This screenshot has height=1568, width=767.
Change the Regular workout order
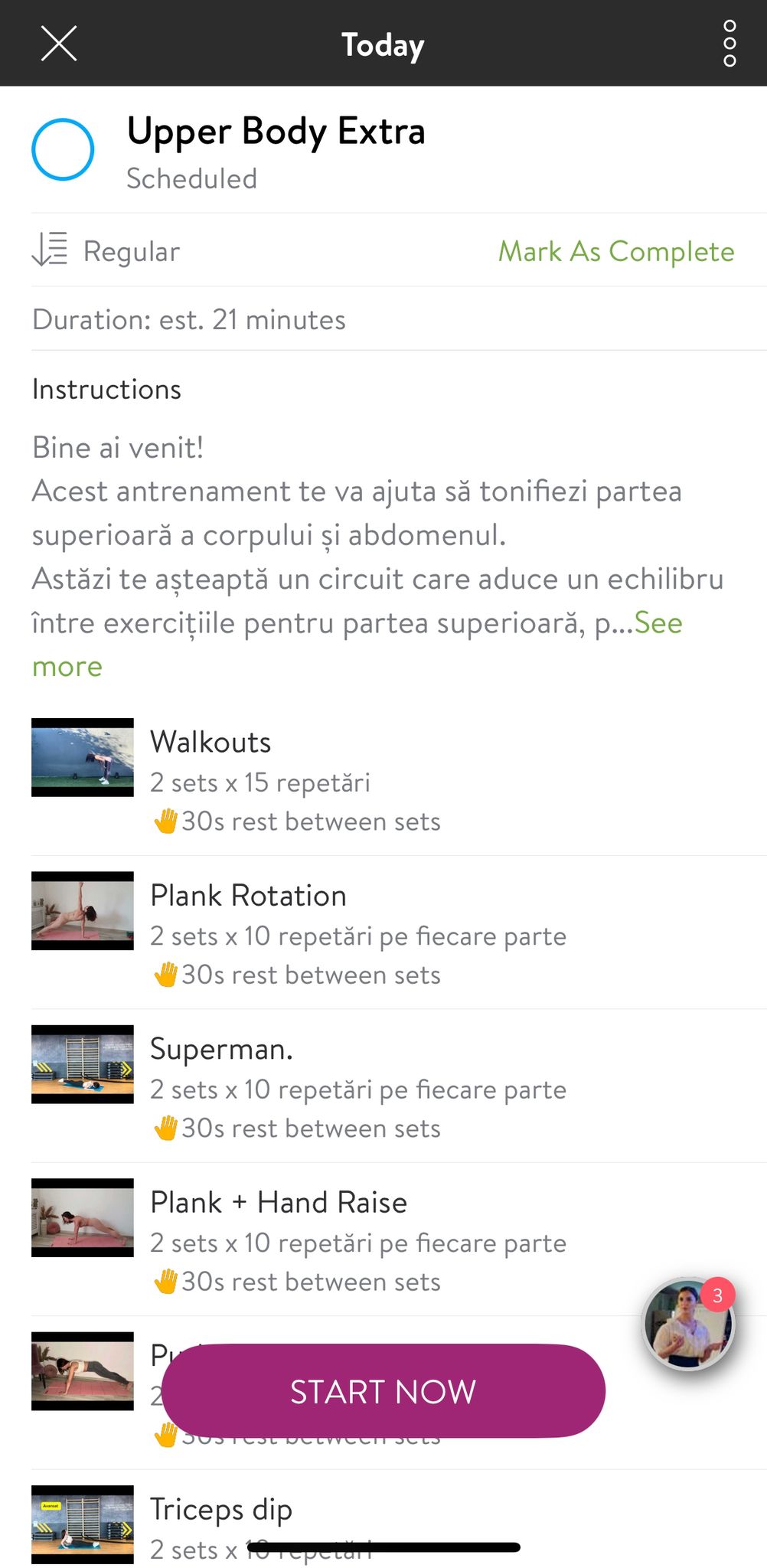tap(107, 251)
